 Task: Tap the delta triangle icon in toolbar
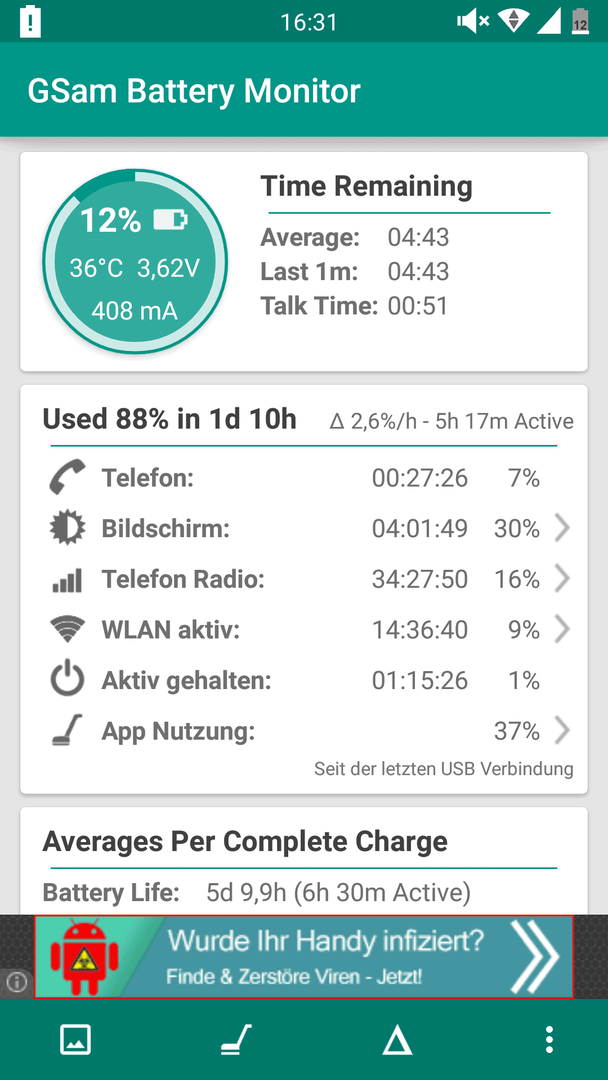pyautogui.click(x=397, y=1039)
